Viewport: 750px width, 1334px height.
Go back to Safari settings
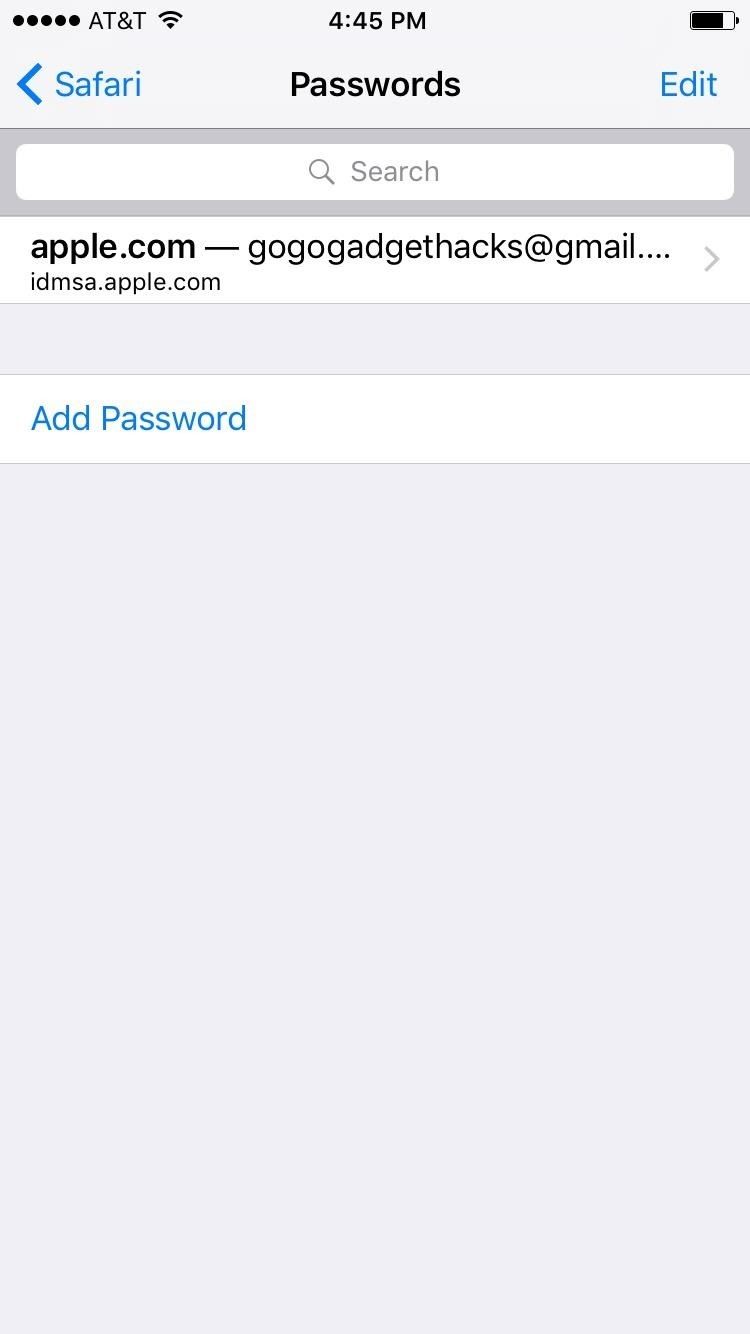click(x=80, y=85)
